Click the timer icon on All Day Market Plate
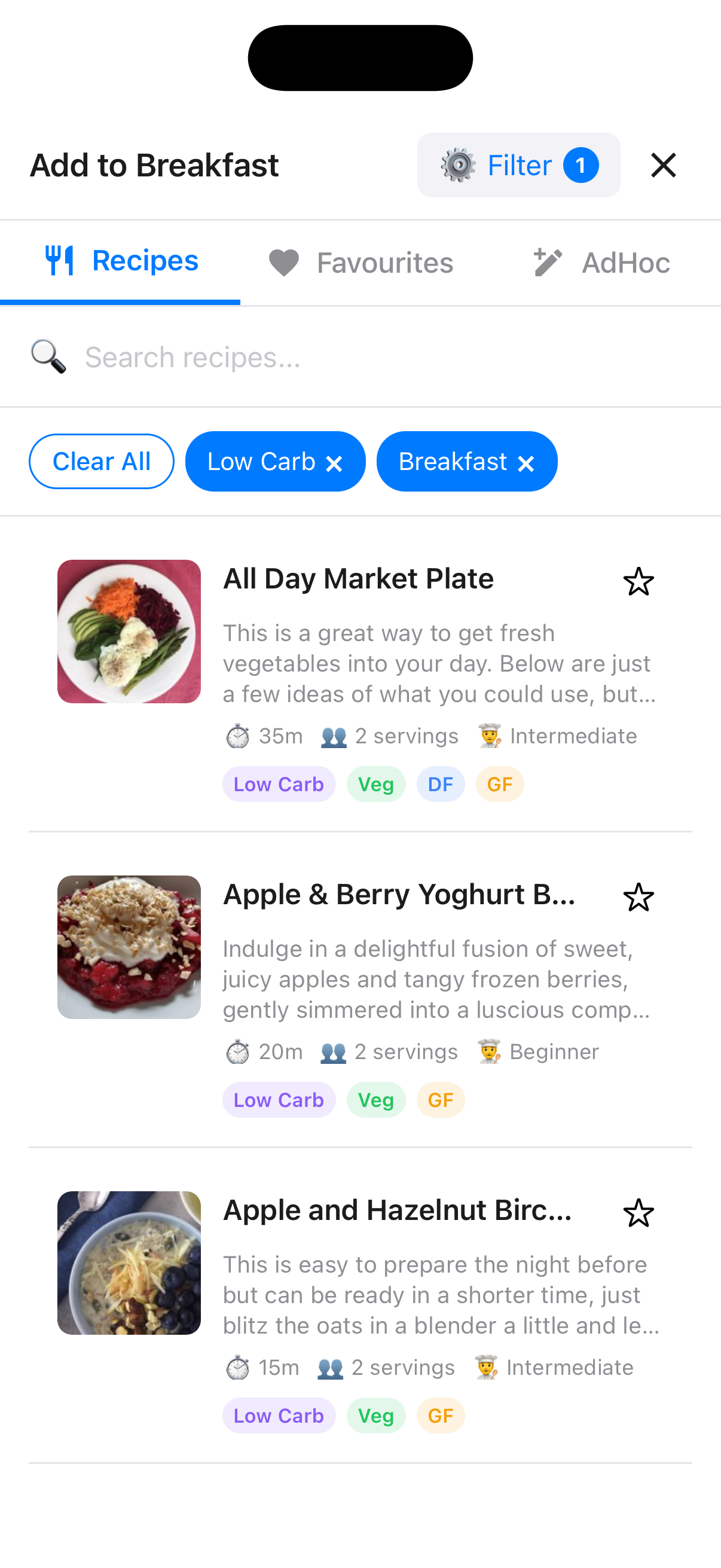 [x=237, y=736]
